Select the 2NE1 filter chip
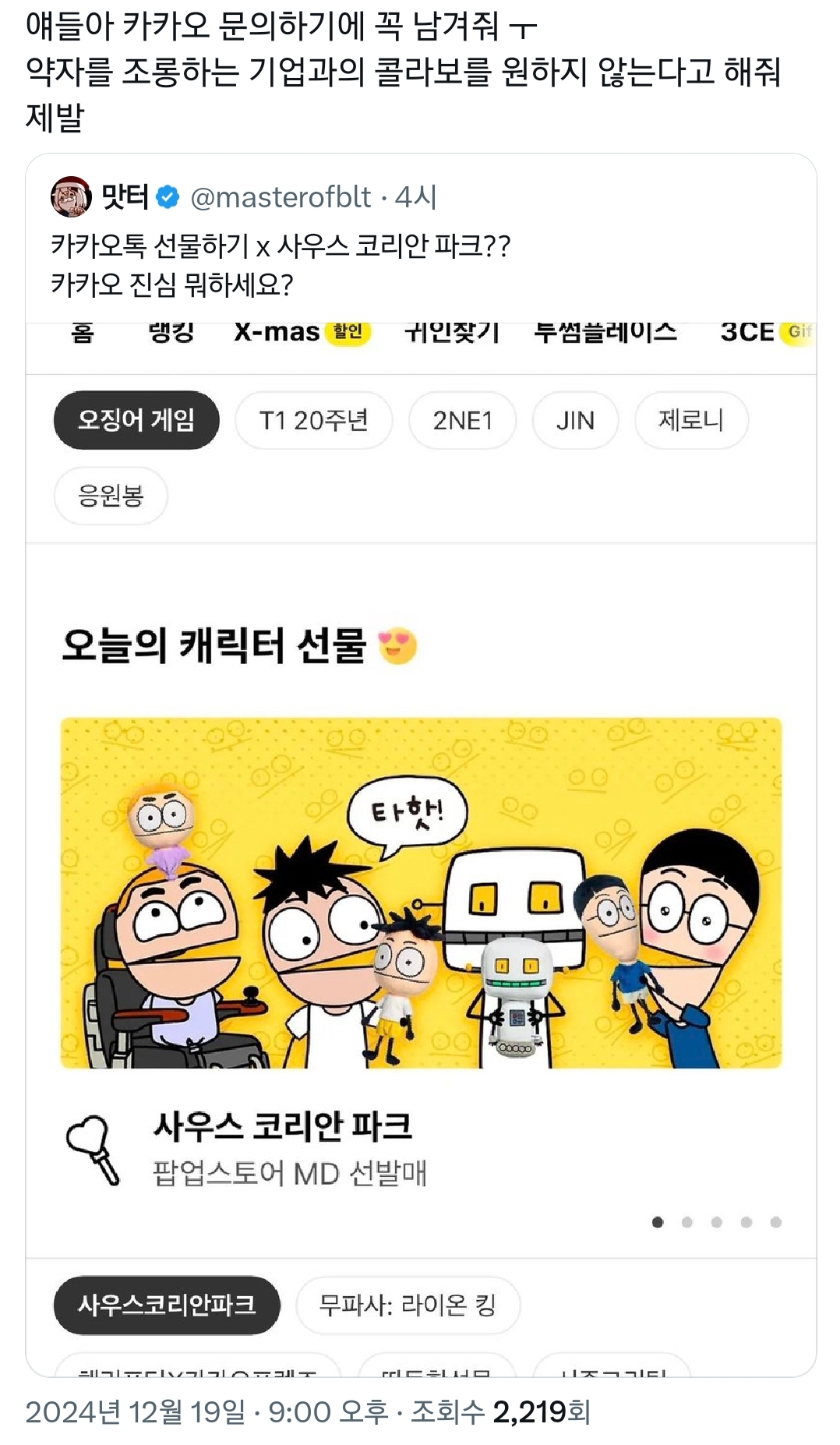840x1445 pixels. pos(462,419)
